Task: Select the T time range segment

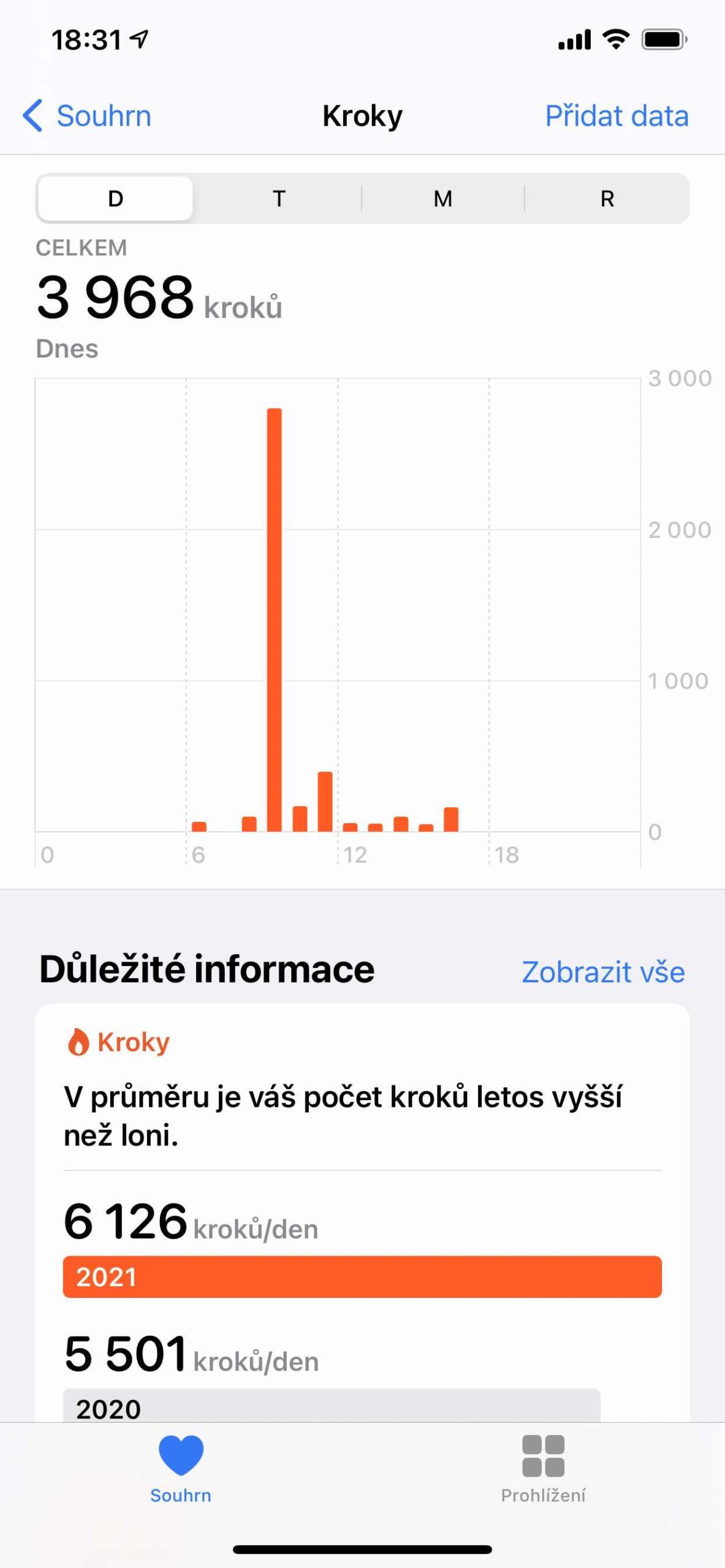Action: (278, 198)
